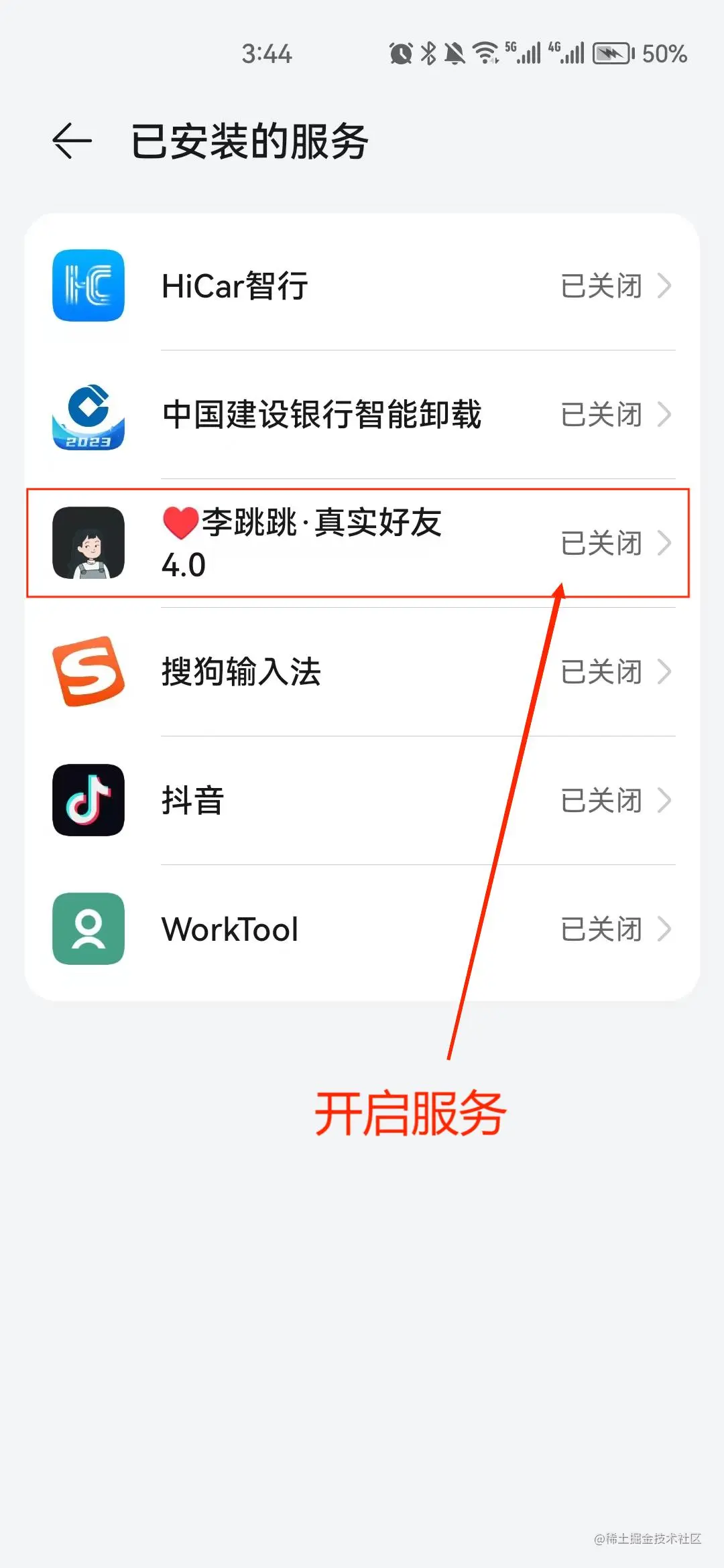Viewport: 724px width, 1568px height.
Task: Tap the 中国建设银行 bank icon
Action: [x=88, y=415]
